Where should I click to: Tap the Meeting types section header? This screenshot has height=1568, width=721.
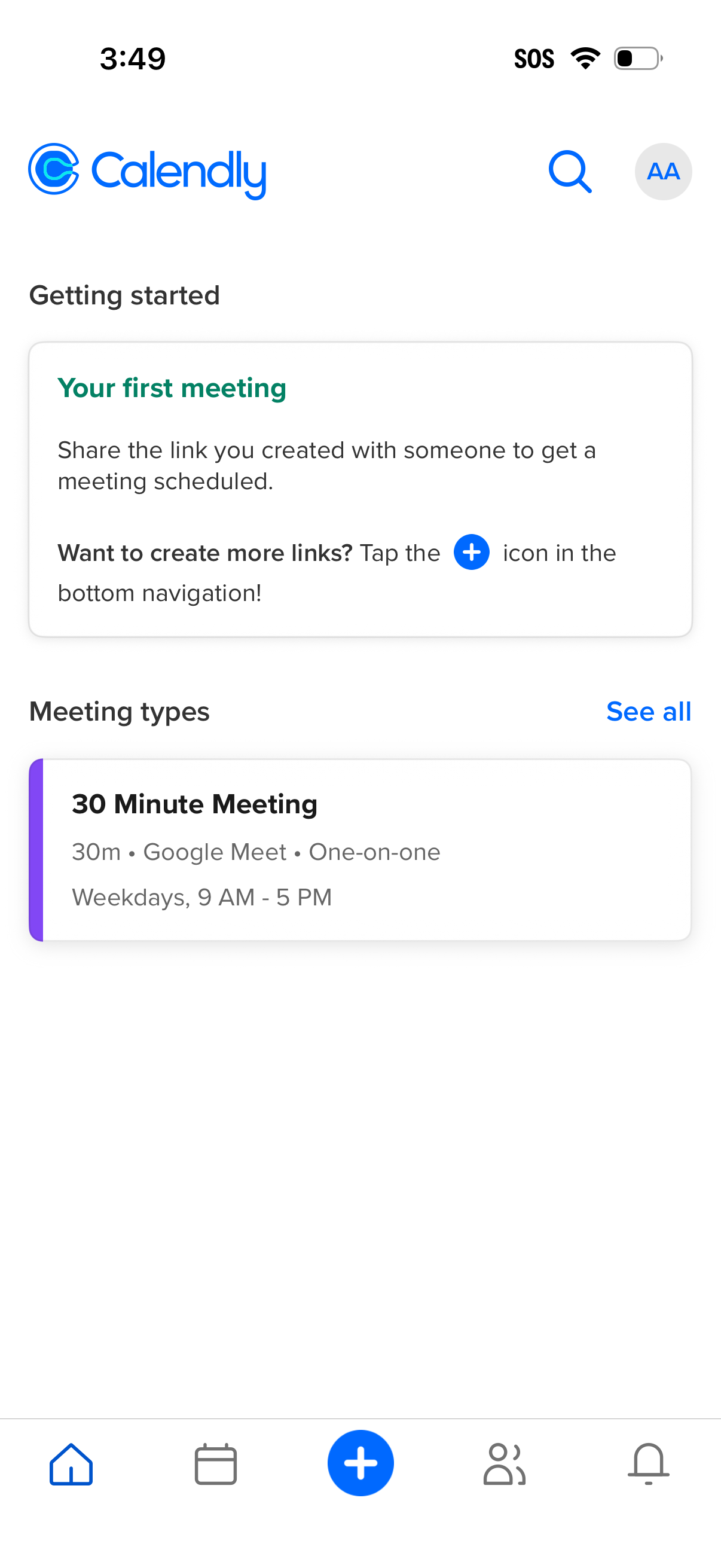tap(119, 711)
